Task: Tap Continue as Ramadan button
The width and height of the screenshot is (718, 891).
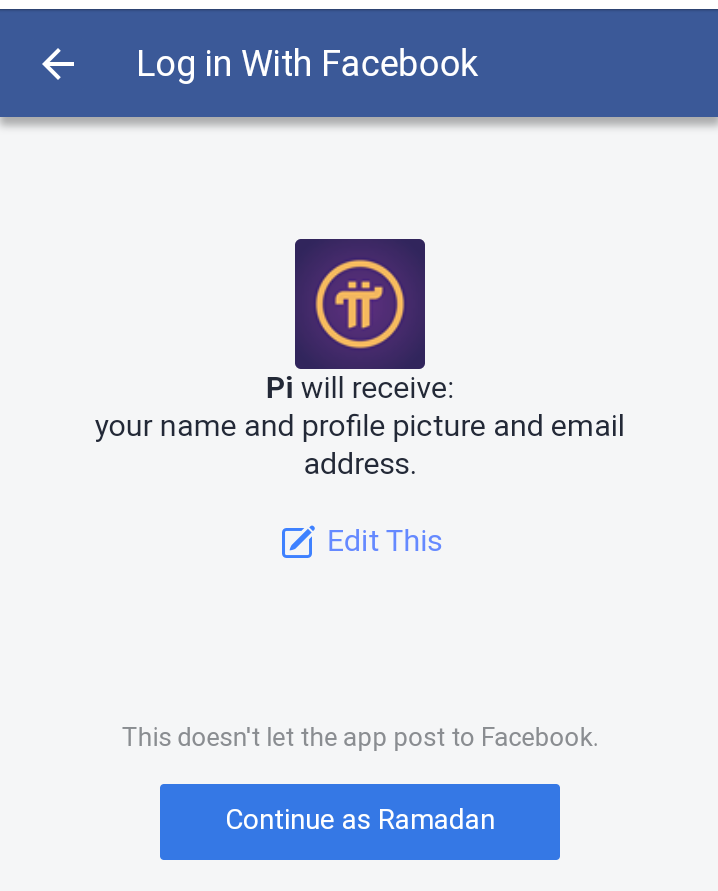Action: (x=360, y=821)
